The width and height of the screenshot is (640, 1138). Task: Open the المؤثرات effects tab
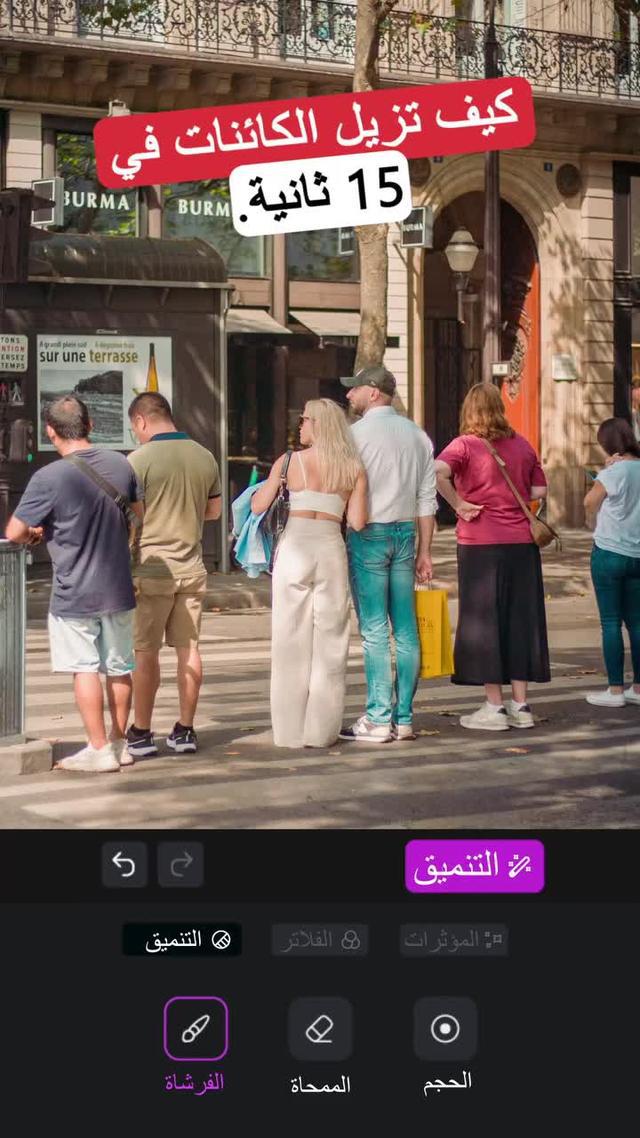(454, 940)
